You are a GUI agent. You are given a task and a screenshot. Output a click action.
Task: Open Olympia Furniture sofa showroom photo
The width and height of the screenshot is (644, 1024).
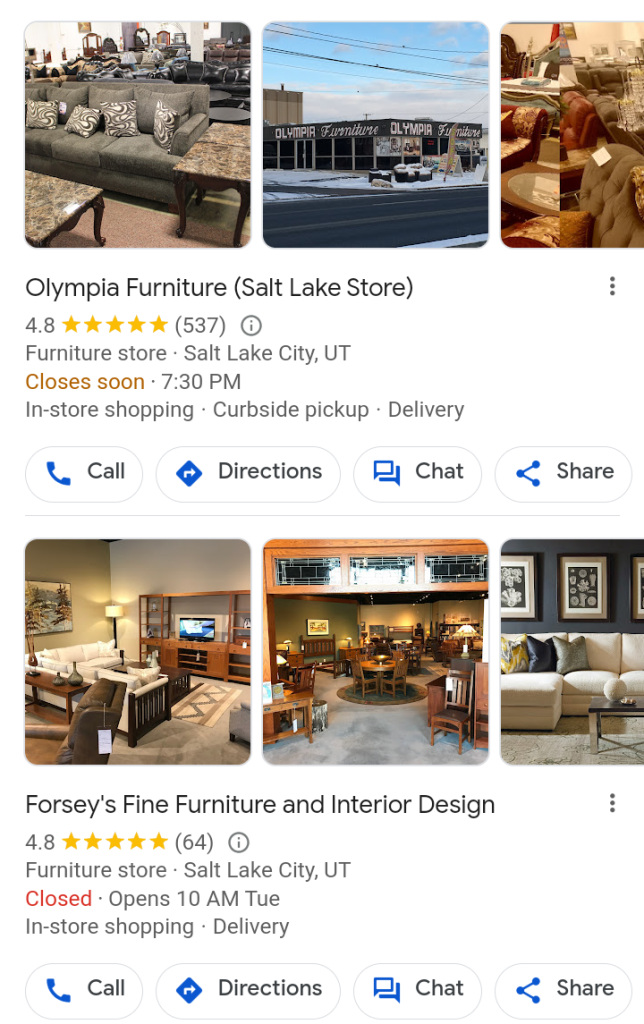pos(138,135)
